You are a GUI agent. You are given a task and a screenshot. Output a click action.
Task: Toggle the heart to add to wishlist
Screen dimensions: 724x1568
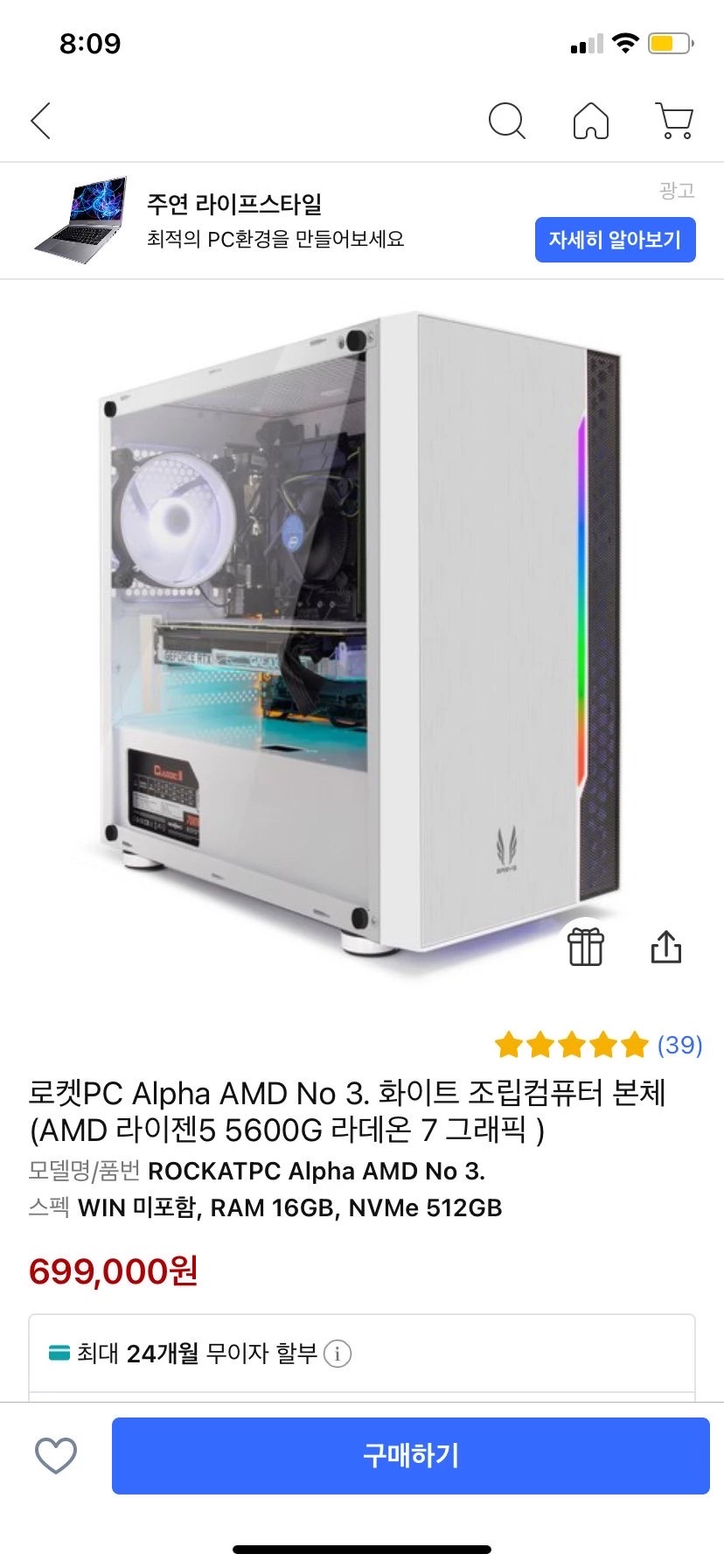[55, 1456]
